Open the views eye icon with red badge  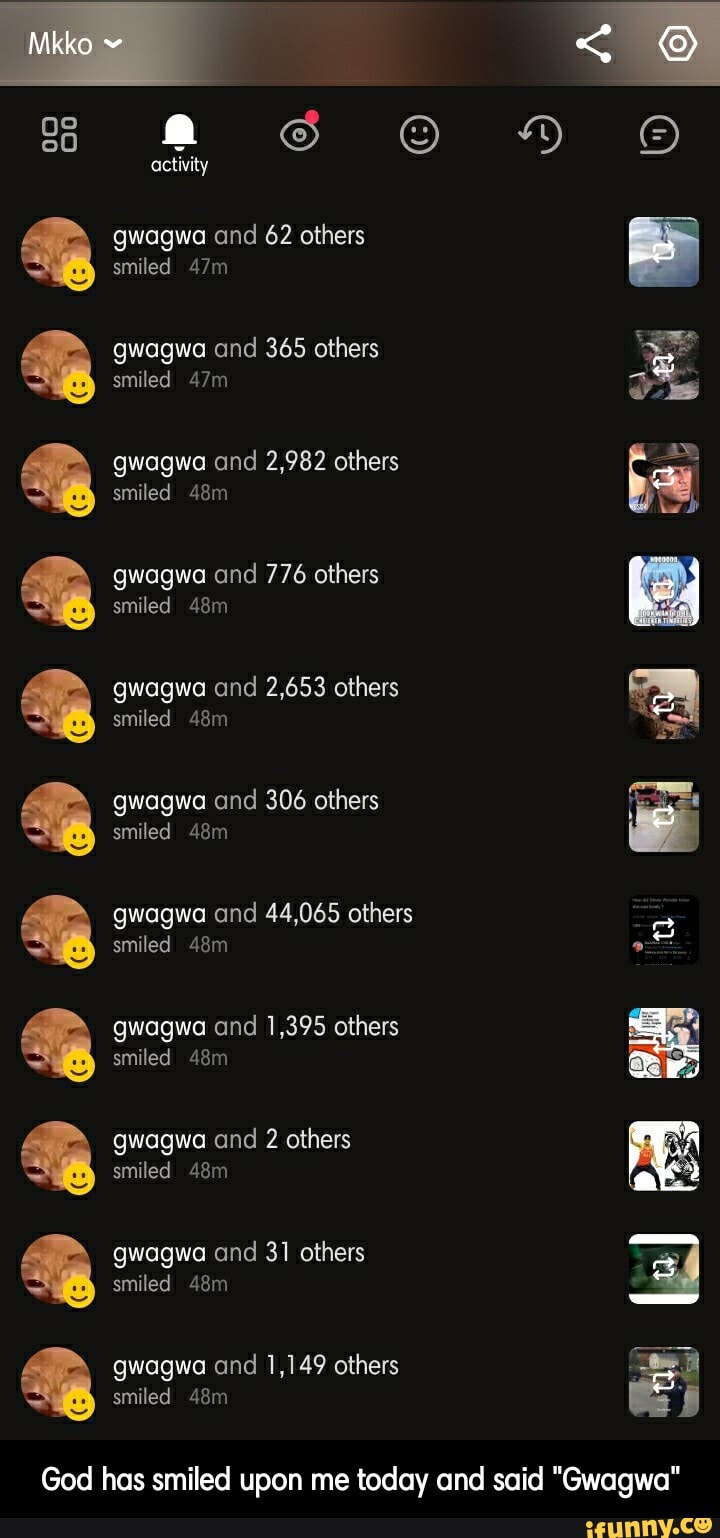pos(299,134)
